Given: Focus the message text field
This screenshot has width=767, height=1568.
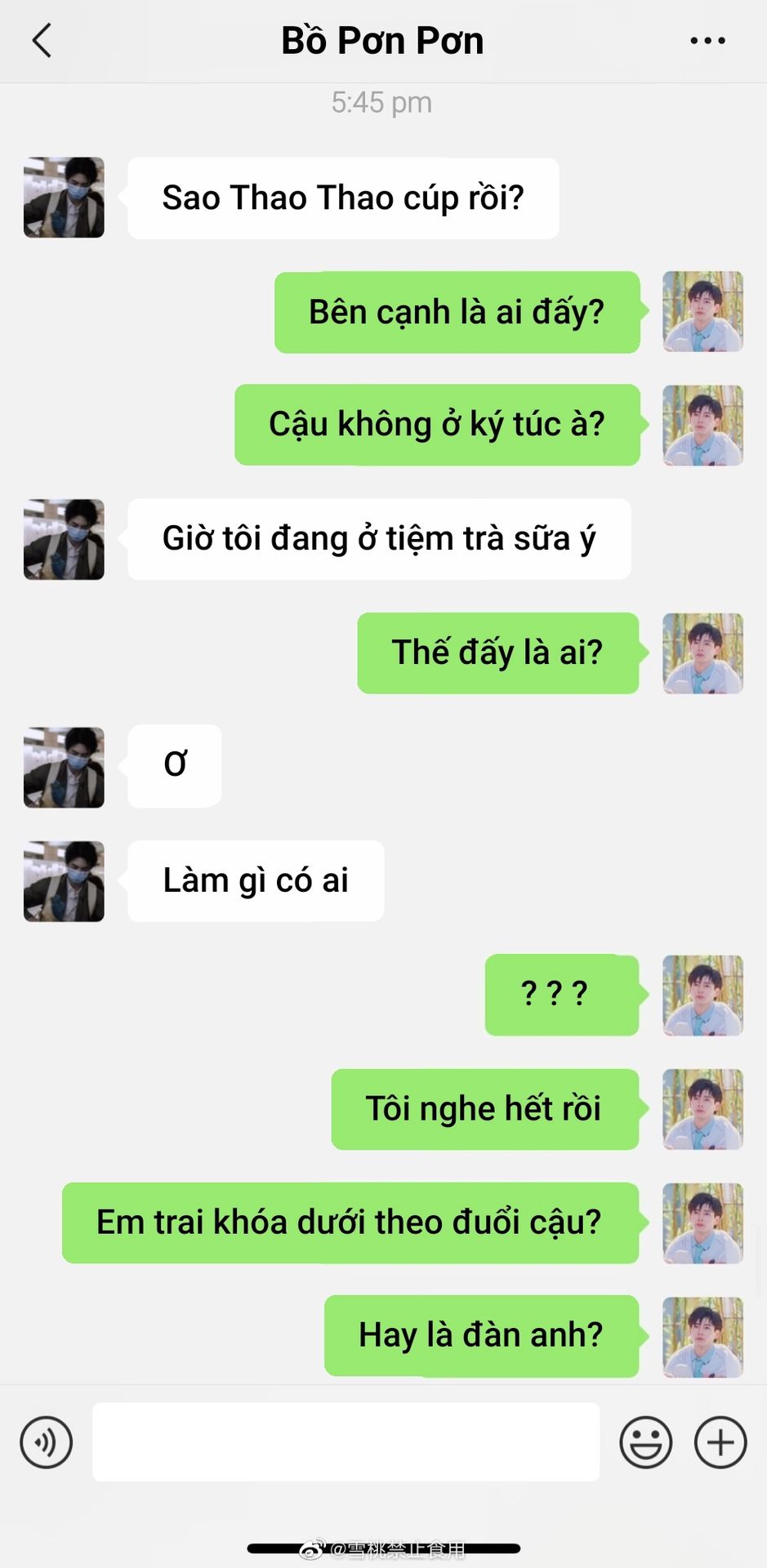Looking at the screenshot, I should point(346,1442).
